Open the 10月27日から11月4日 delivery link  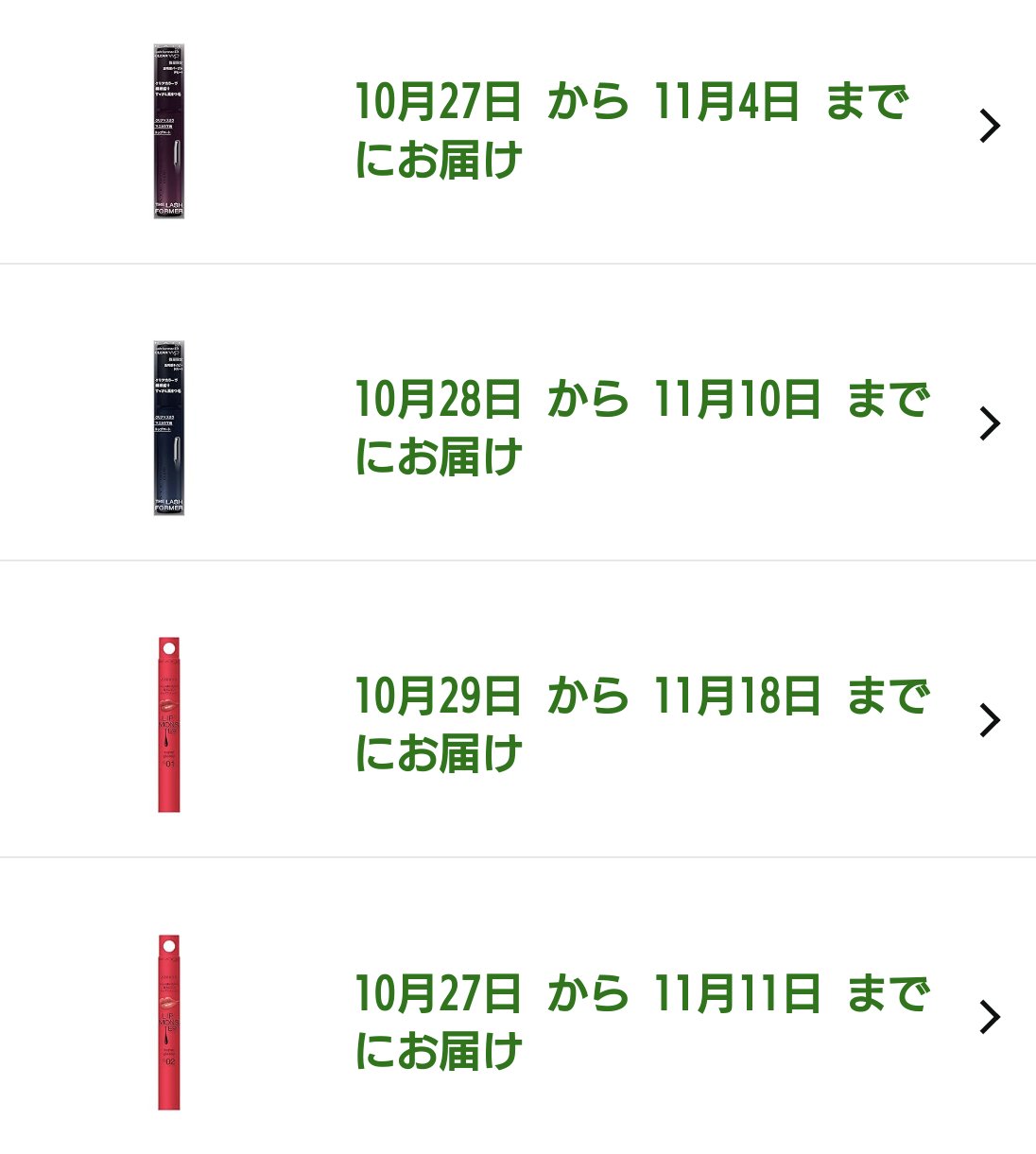click(633, 129)
